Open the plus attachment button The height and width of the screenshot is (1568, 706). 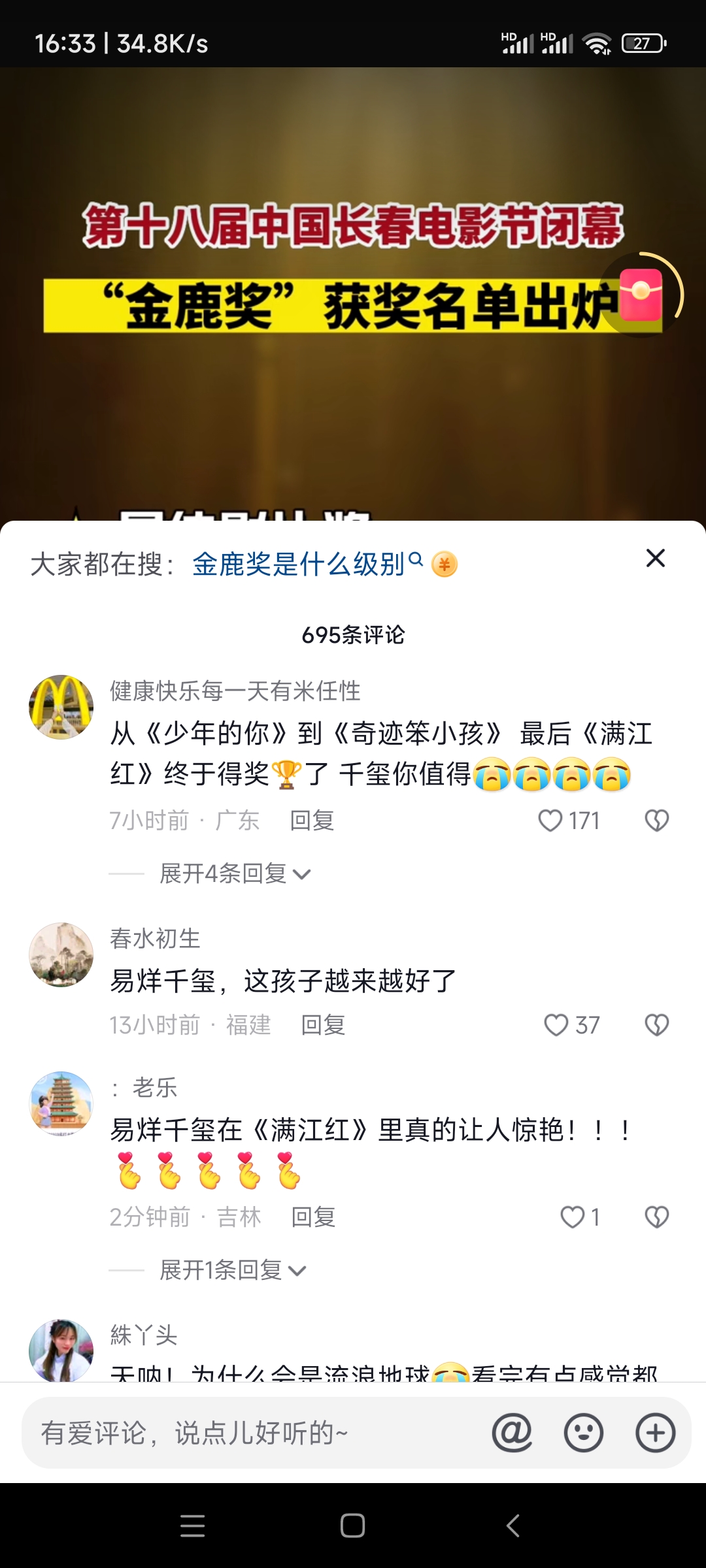(655, 1433)
